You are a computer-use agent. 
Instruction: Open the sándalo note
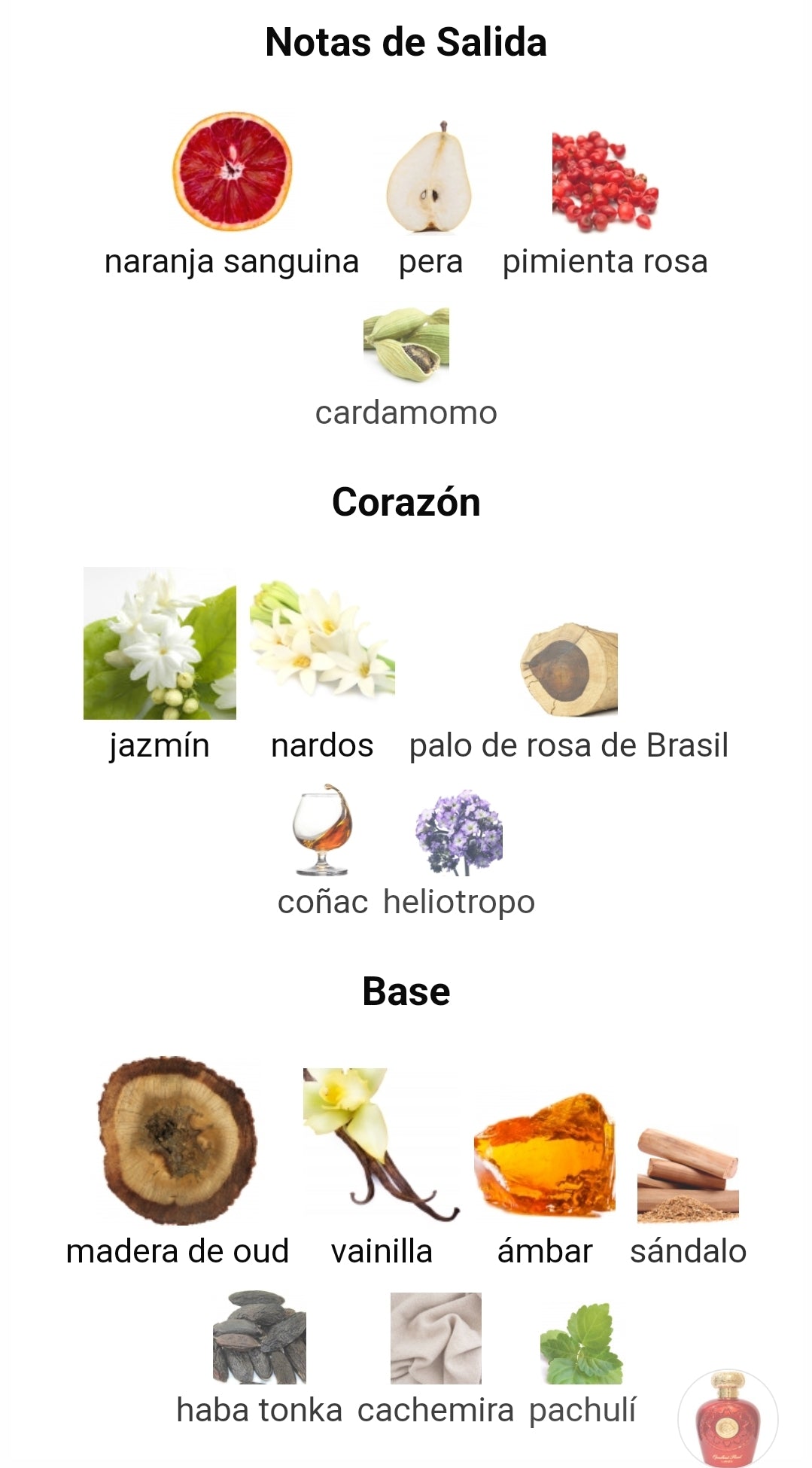[x=688, y=1174]
